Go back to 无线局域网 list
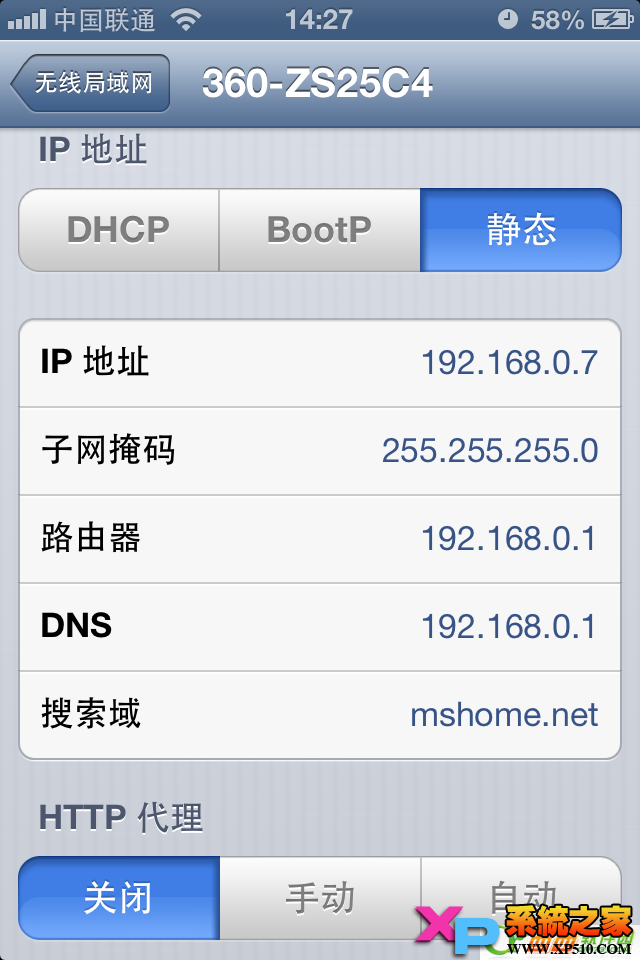640x960 pixels. click(91, 83)
